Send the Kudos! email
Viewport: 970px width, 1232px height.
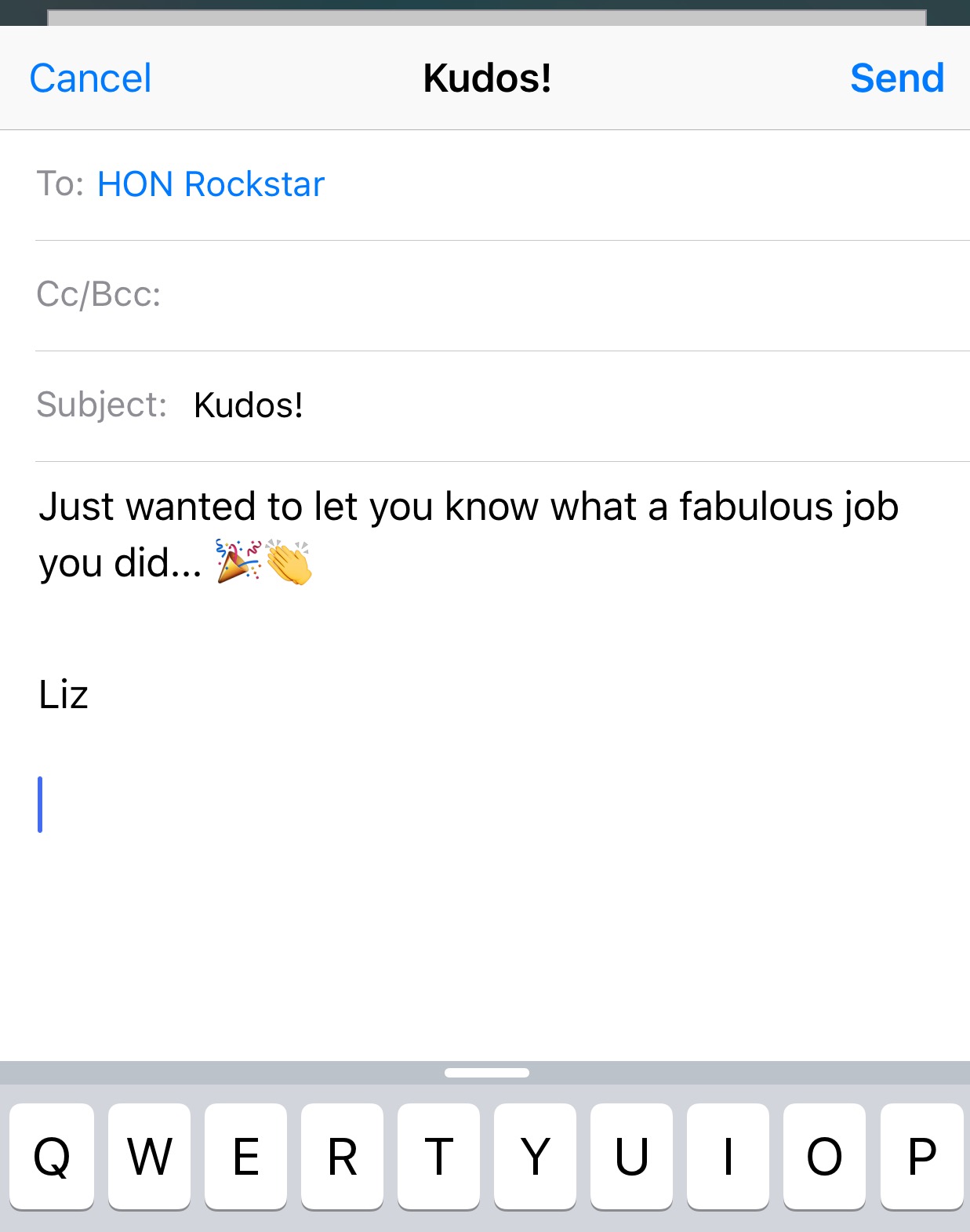[896, 78]
